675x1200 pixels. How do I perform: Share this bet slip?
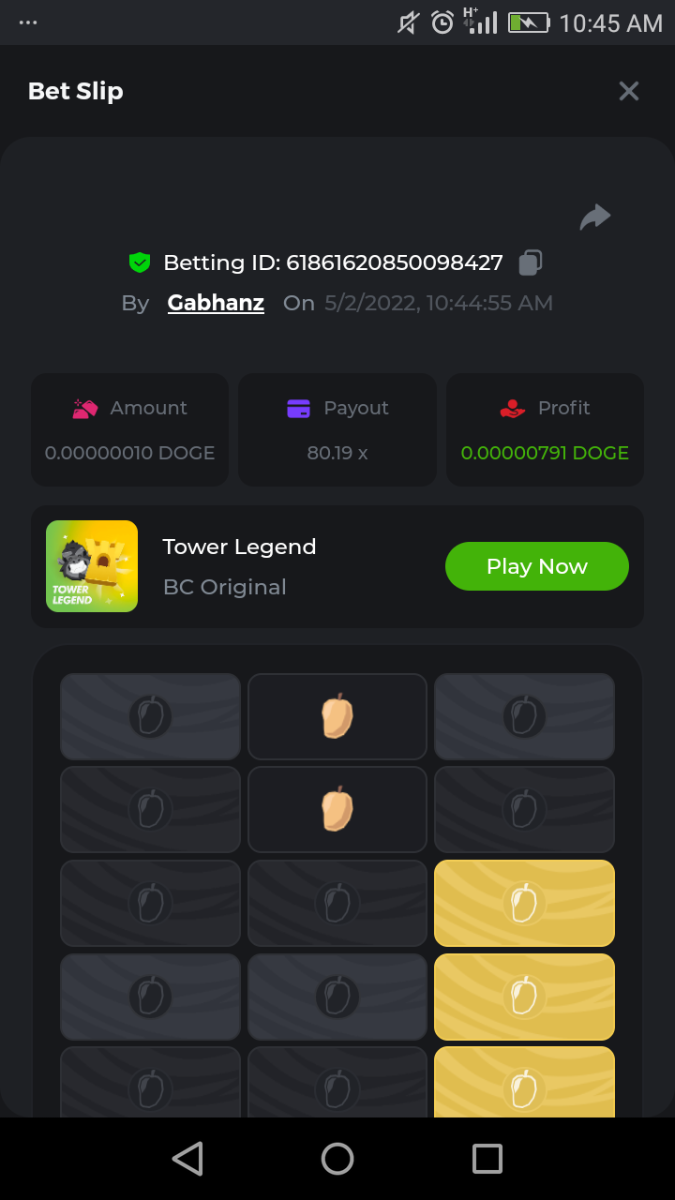point(595,217)
